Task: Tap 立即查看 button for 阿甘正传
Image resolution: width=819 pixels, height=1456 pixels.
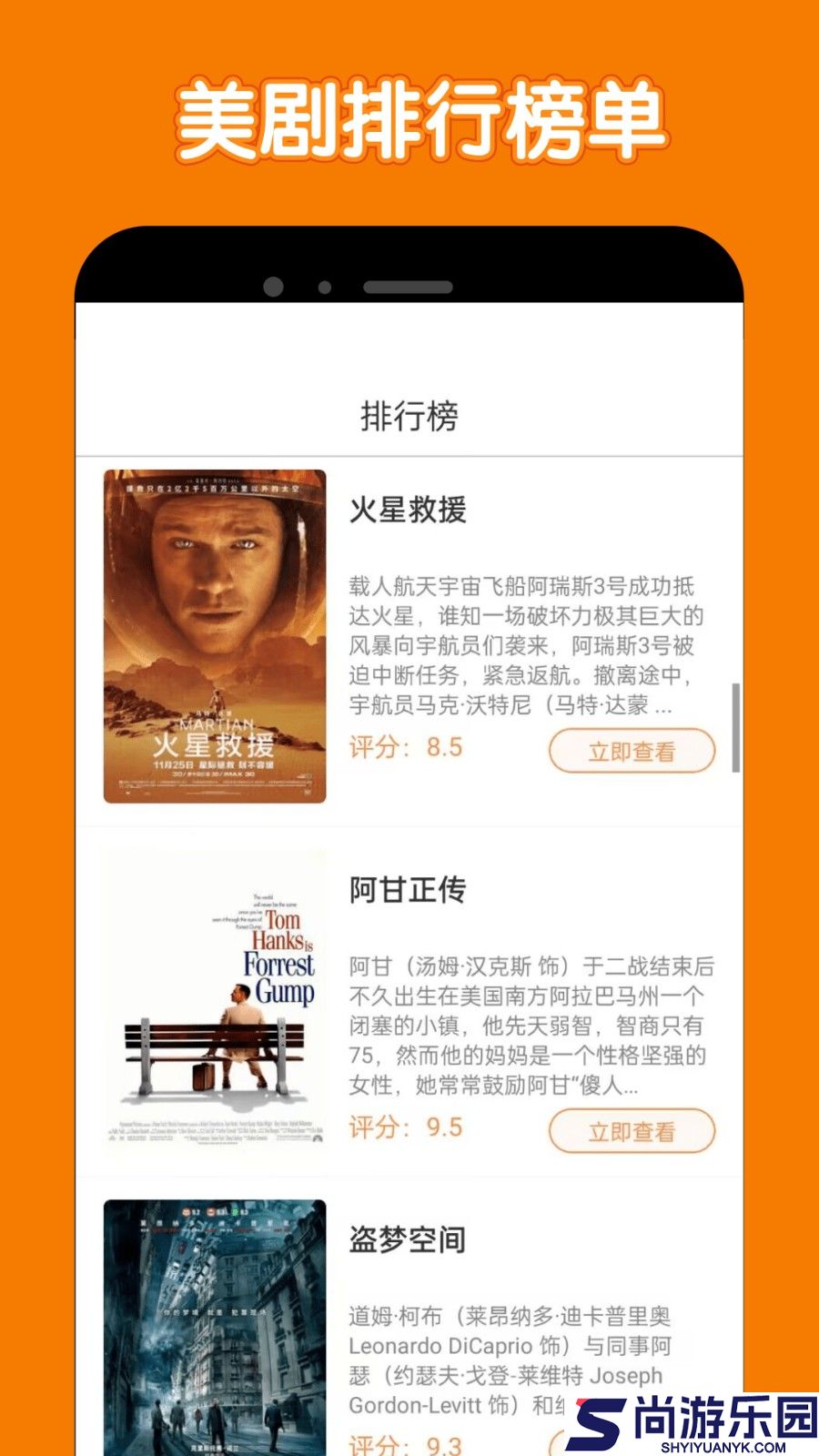Action: pyautogui.click(x=632, y=1129)
